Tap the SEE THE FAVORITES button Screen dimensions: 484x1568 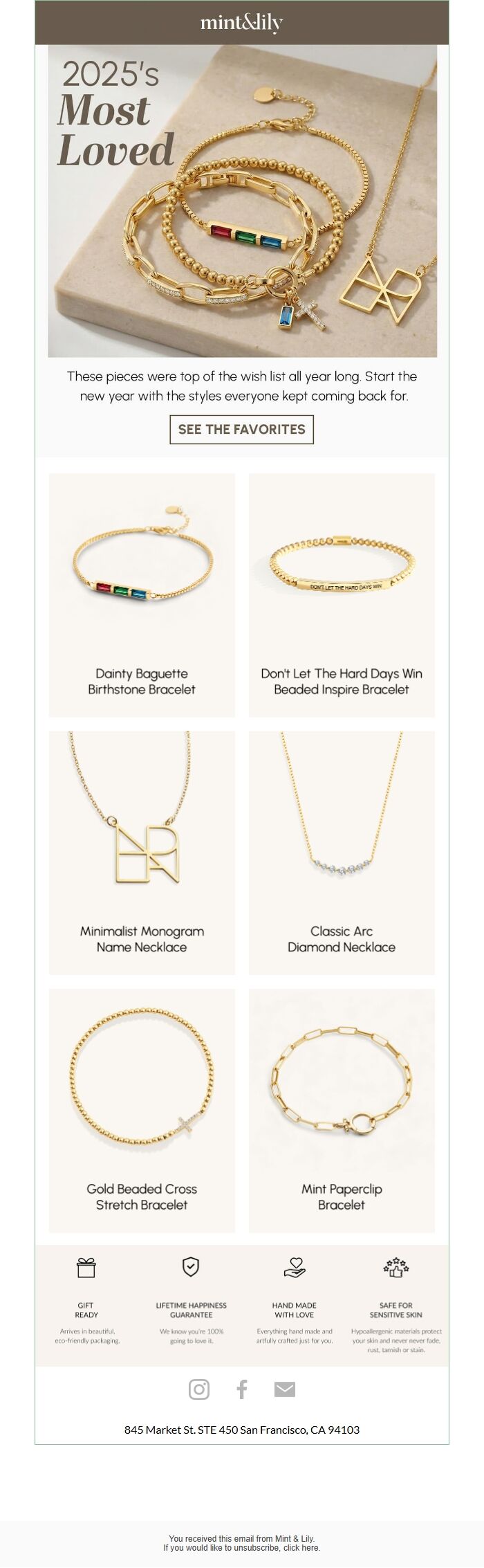(241, 429)
